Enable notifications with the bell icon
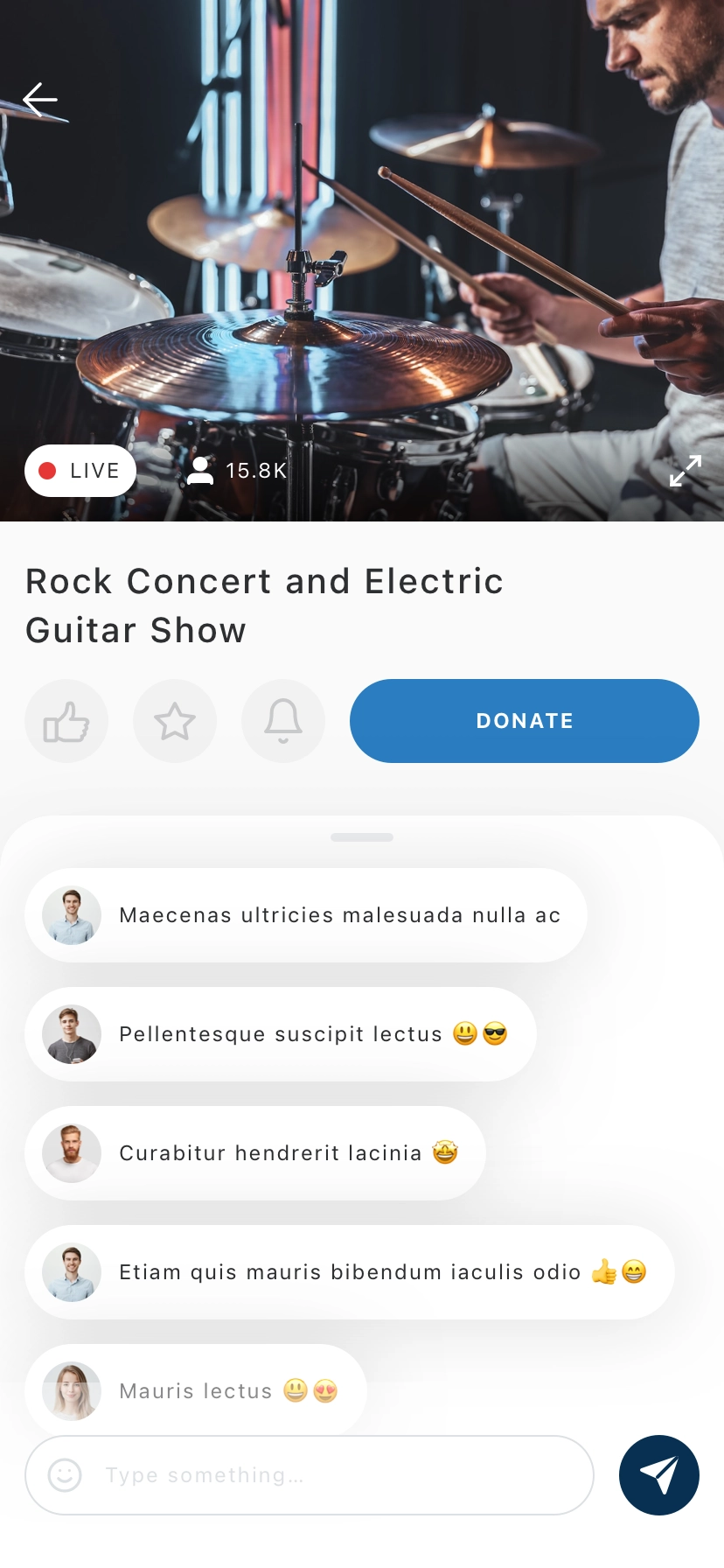The height and width of the screenshot is (1568, 724). tap(283, 721)
